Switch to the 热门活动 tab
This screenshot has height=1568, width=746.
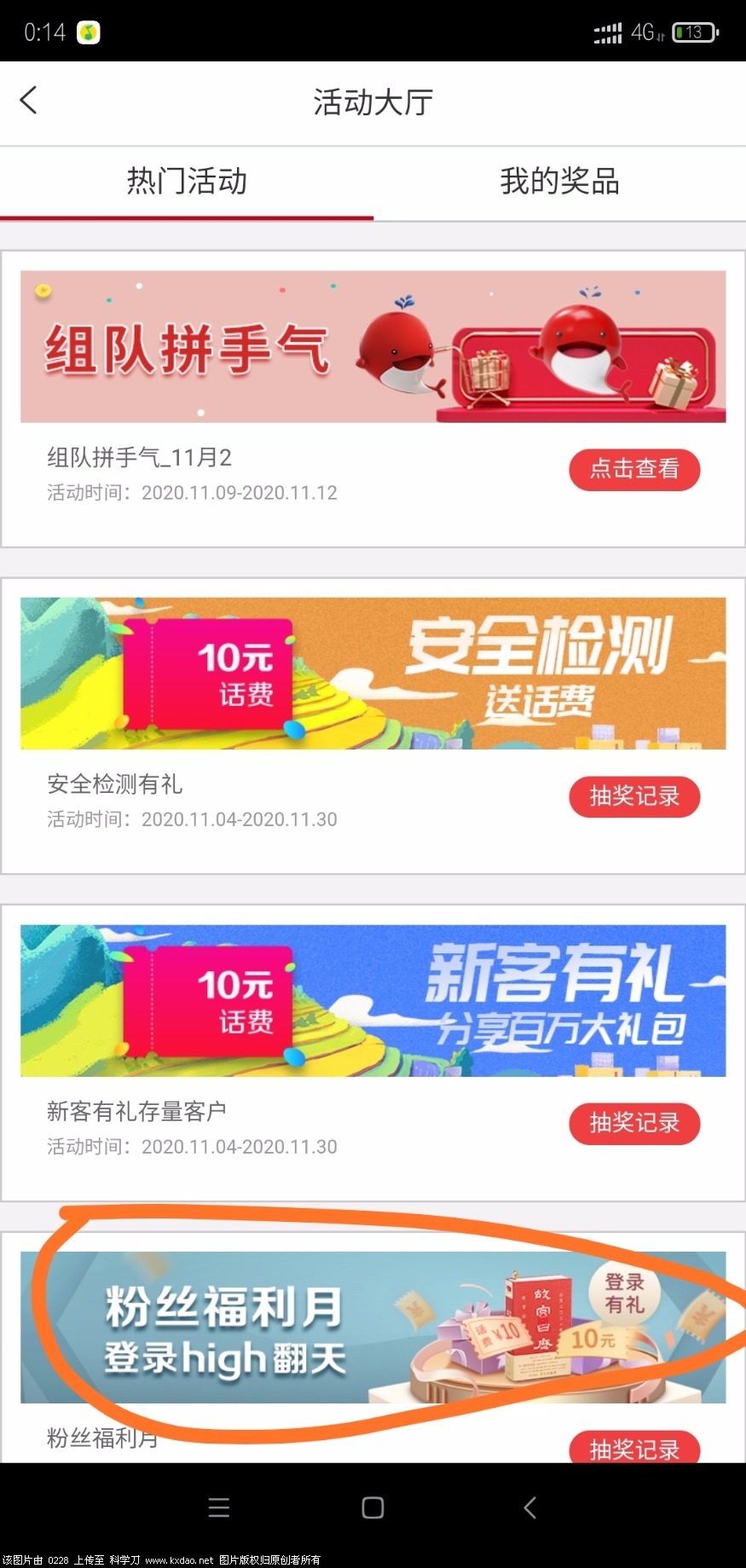[187, 182]
